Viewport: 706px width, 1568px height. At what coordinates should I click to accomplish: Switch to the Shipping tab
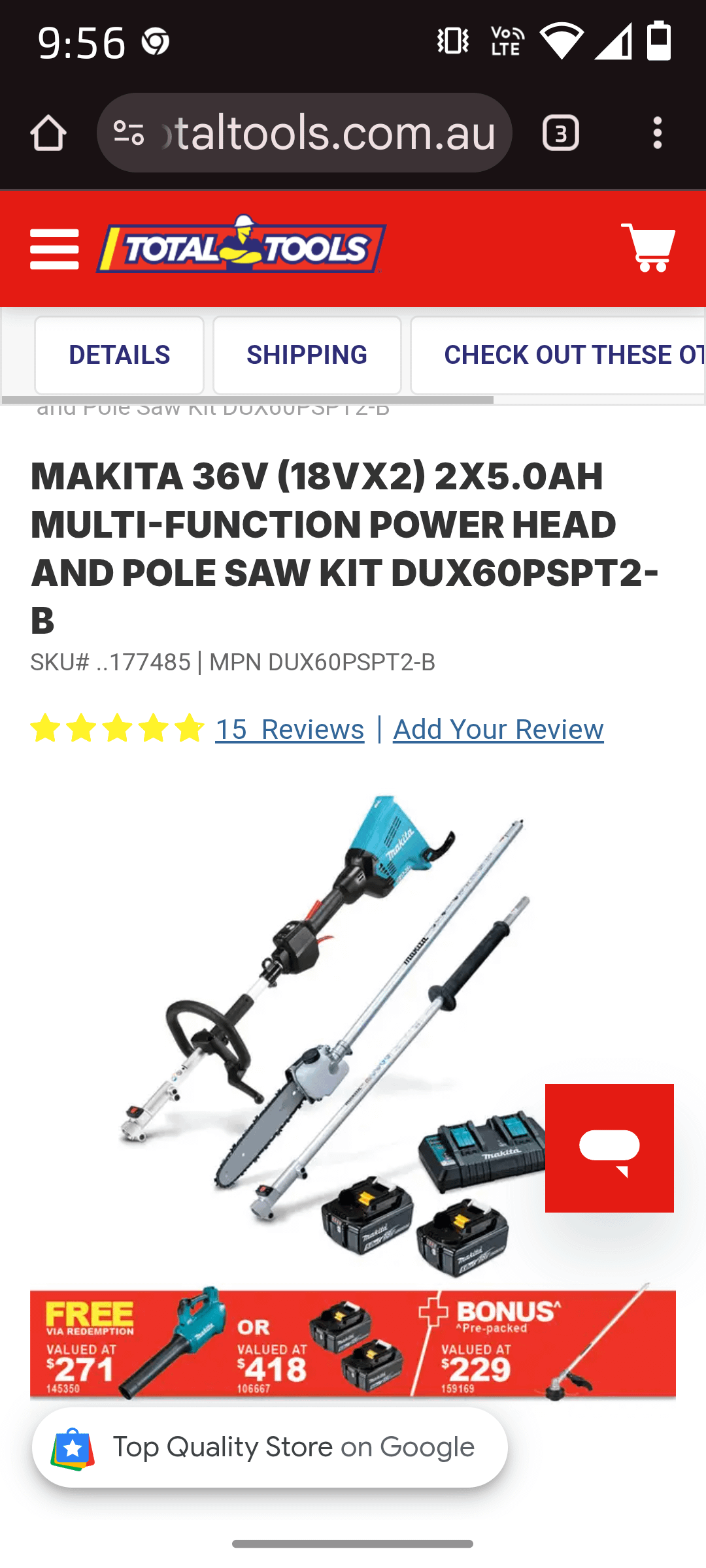tap(307, 355)
